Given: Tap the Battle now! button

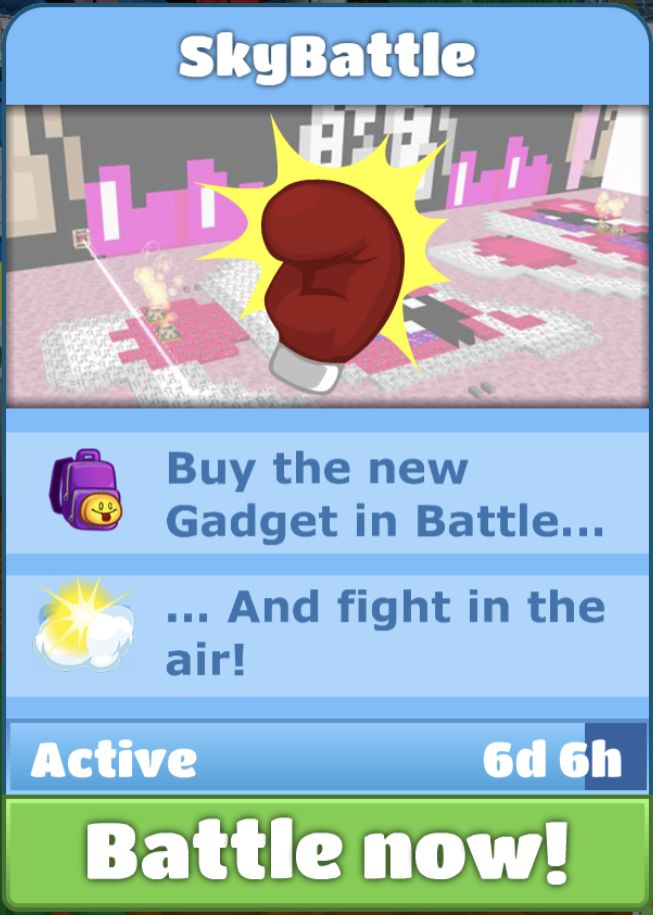Looking at the screenshot, I should click(x=327, y=853).
